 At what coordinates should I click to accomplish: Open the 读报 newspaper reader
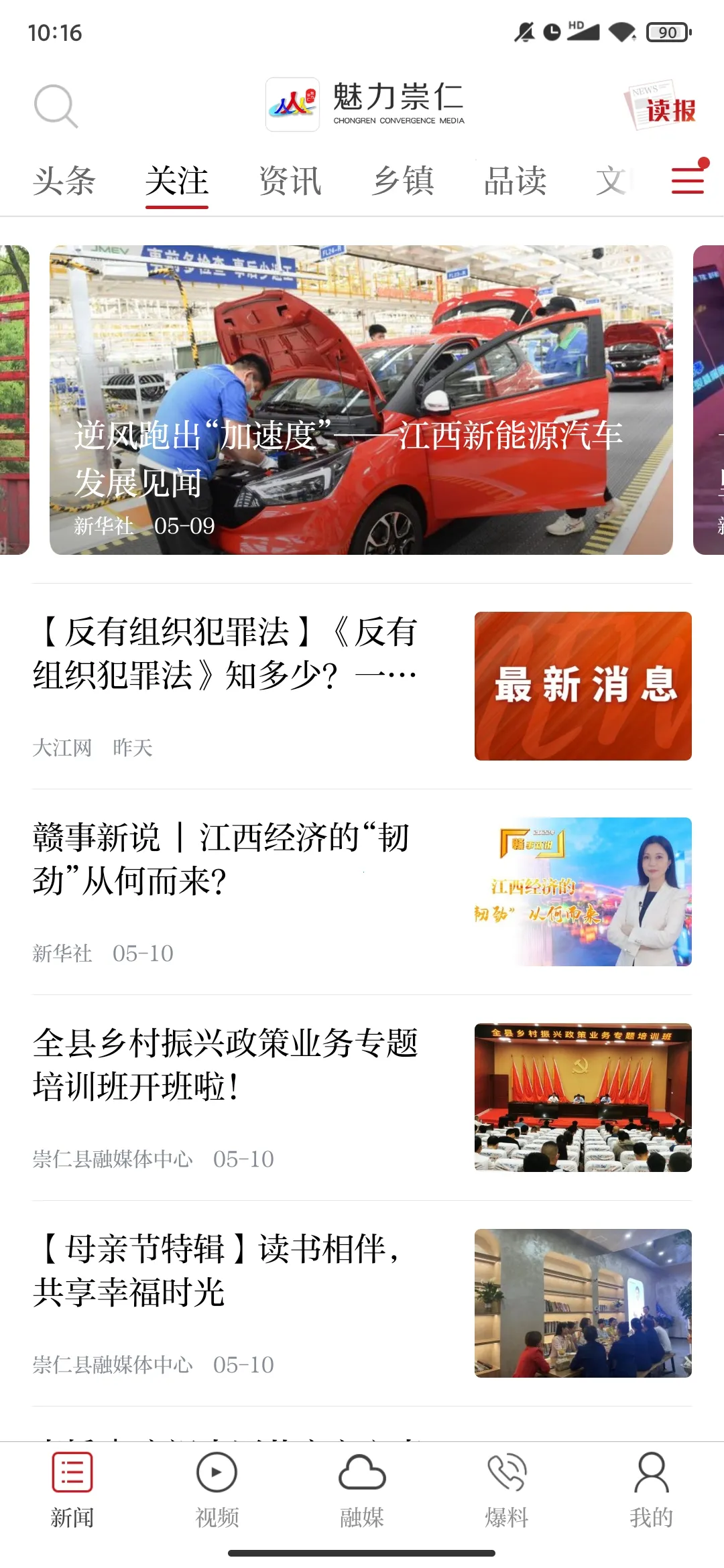point(663,106)
